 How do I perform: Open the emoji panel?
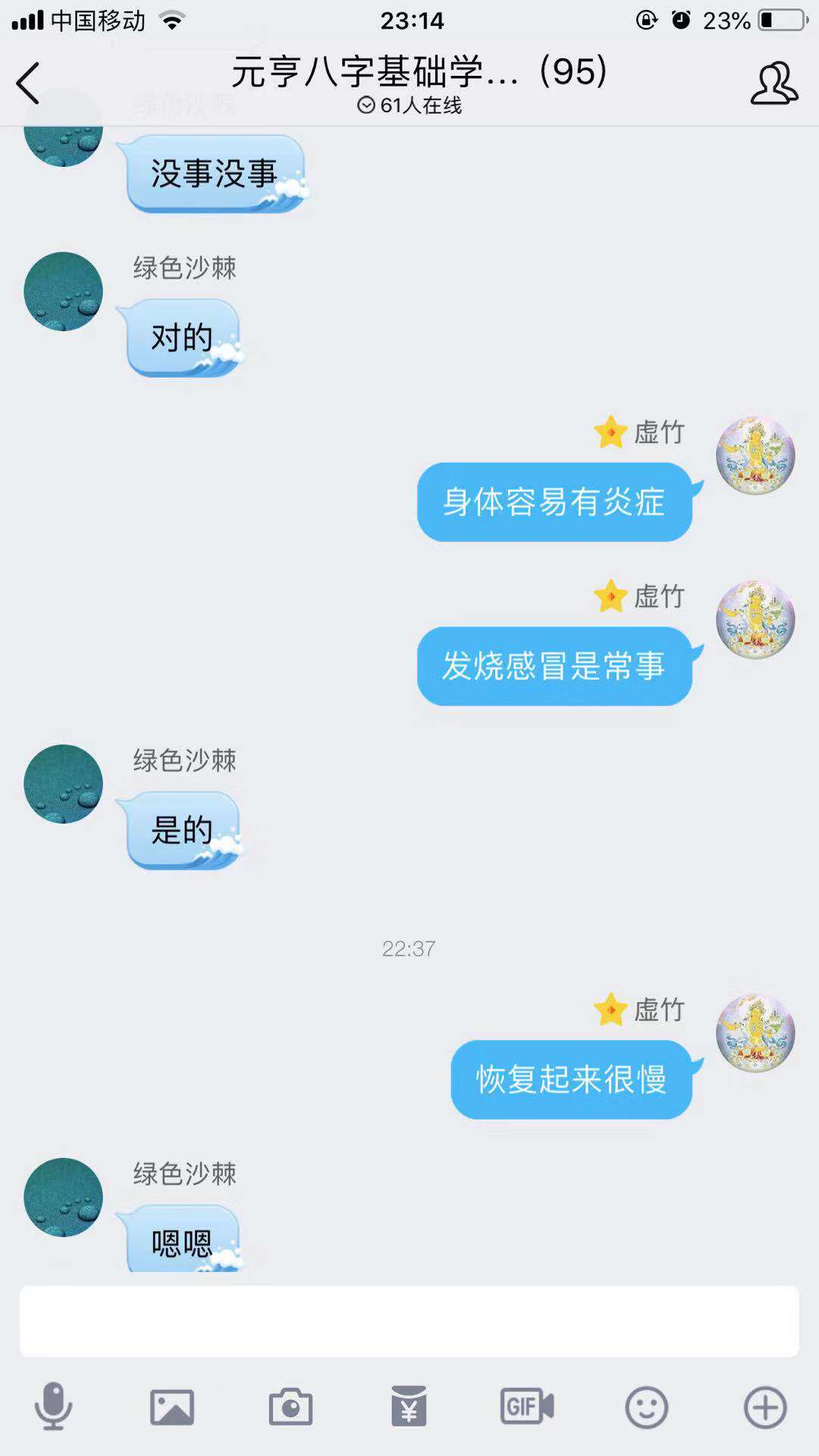pos(646,1407)
